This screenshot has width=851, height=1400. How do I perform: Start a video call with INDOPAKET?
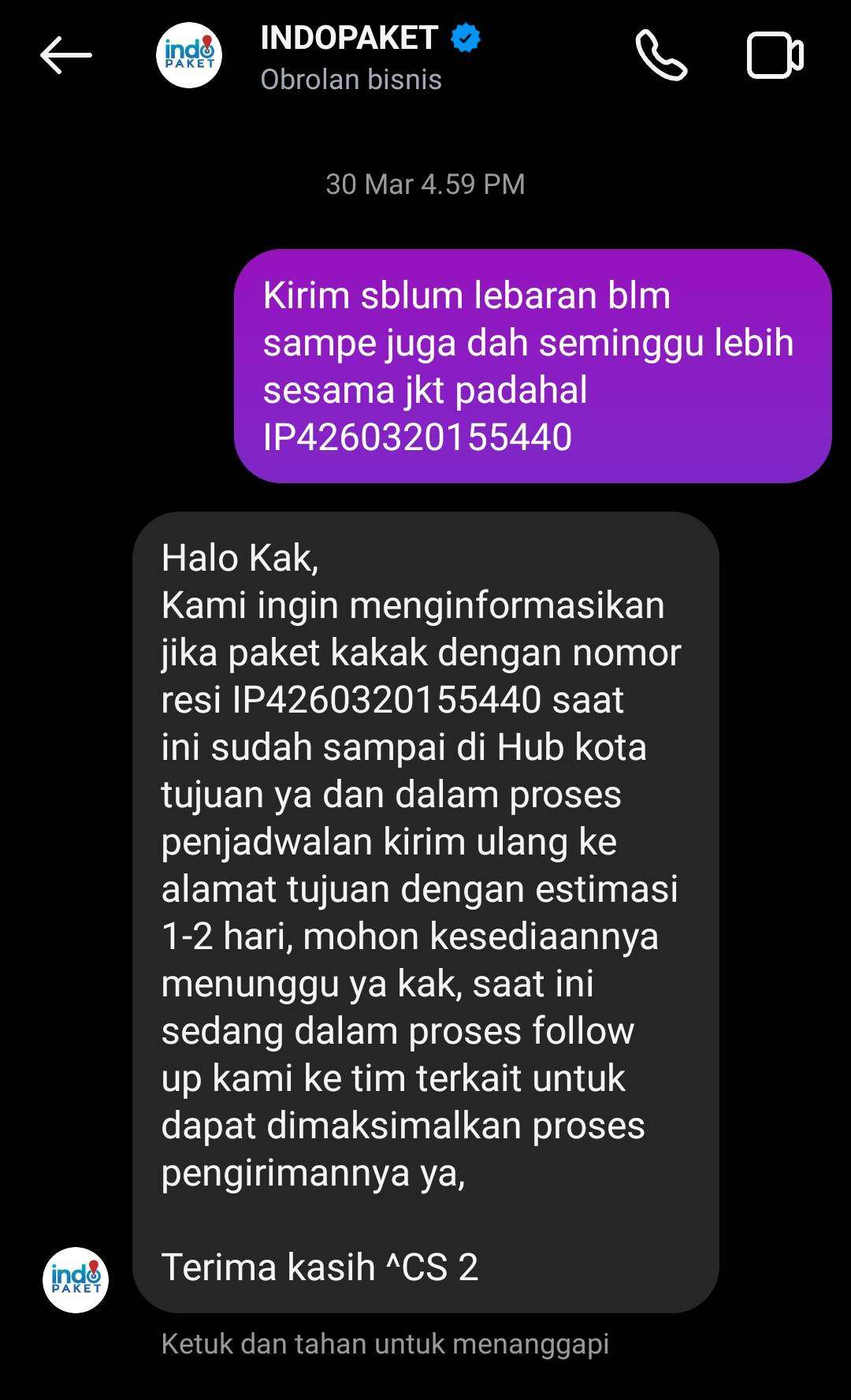(x=775, y=55)
